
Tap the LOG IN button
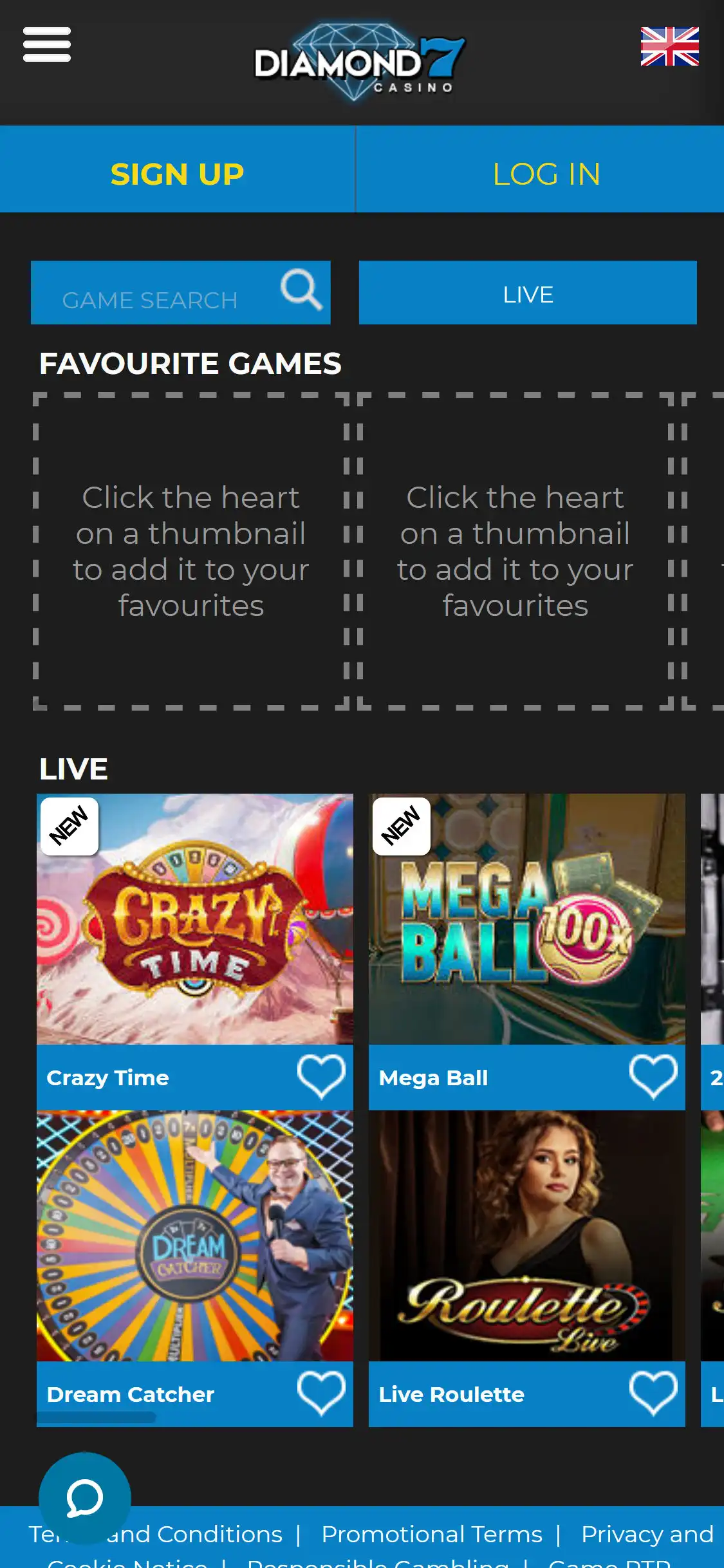pyautogui.click(x=546, y=174)
